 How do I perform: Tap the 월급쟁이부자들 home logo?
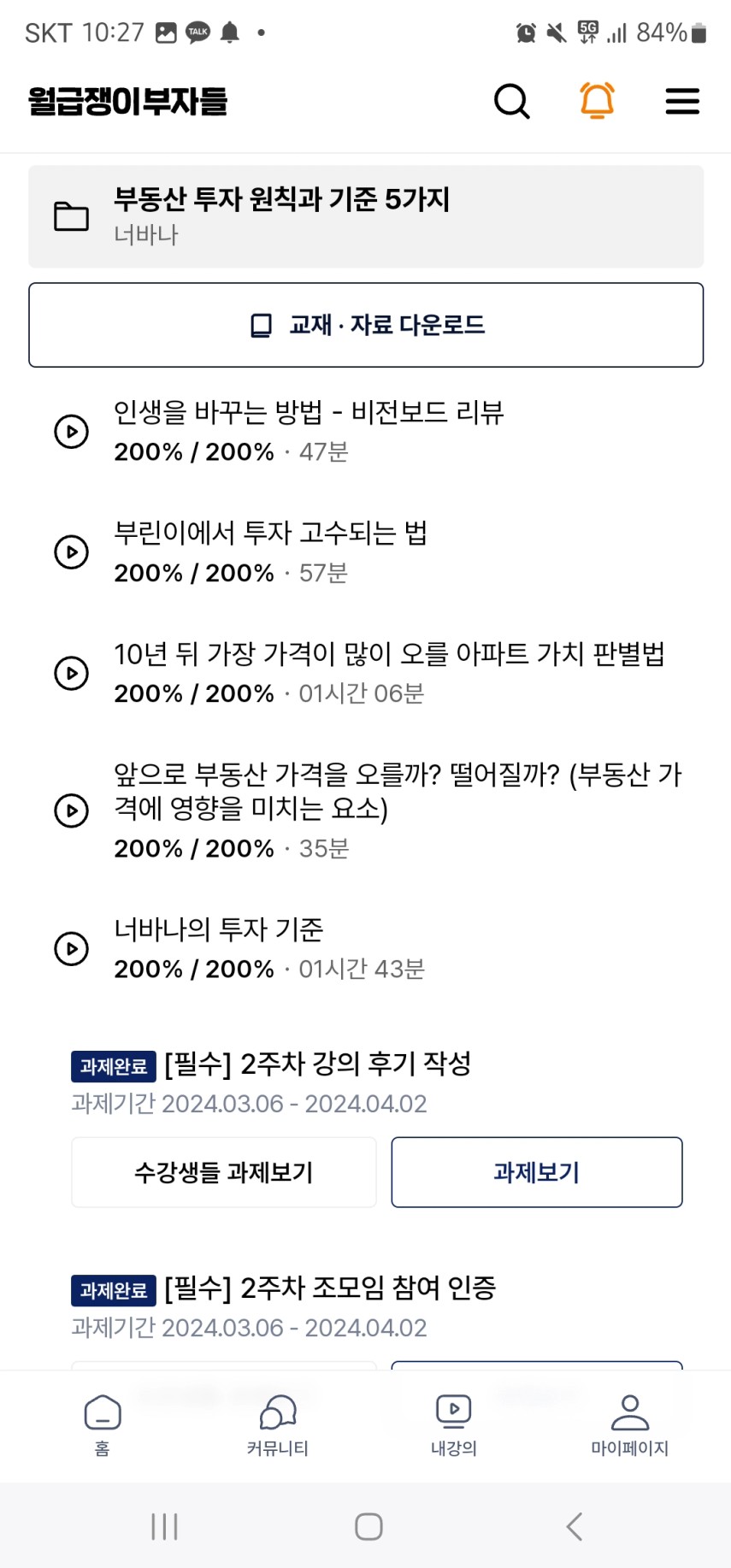128,101
